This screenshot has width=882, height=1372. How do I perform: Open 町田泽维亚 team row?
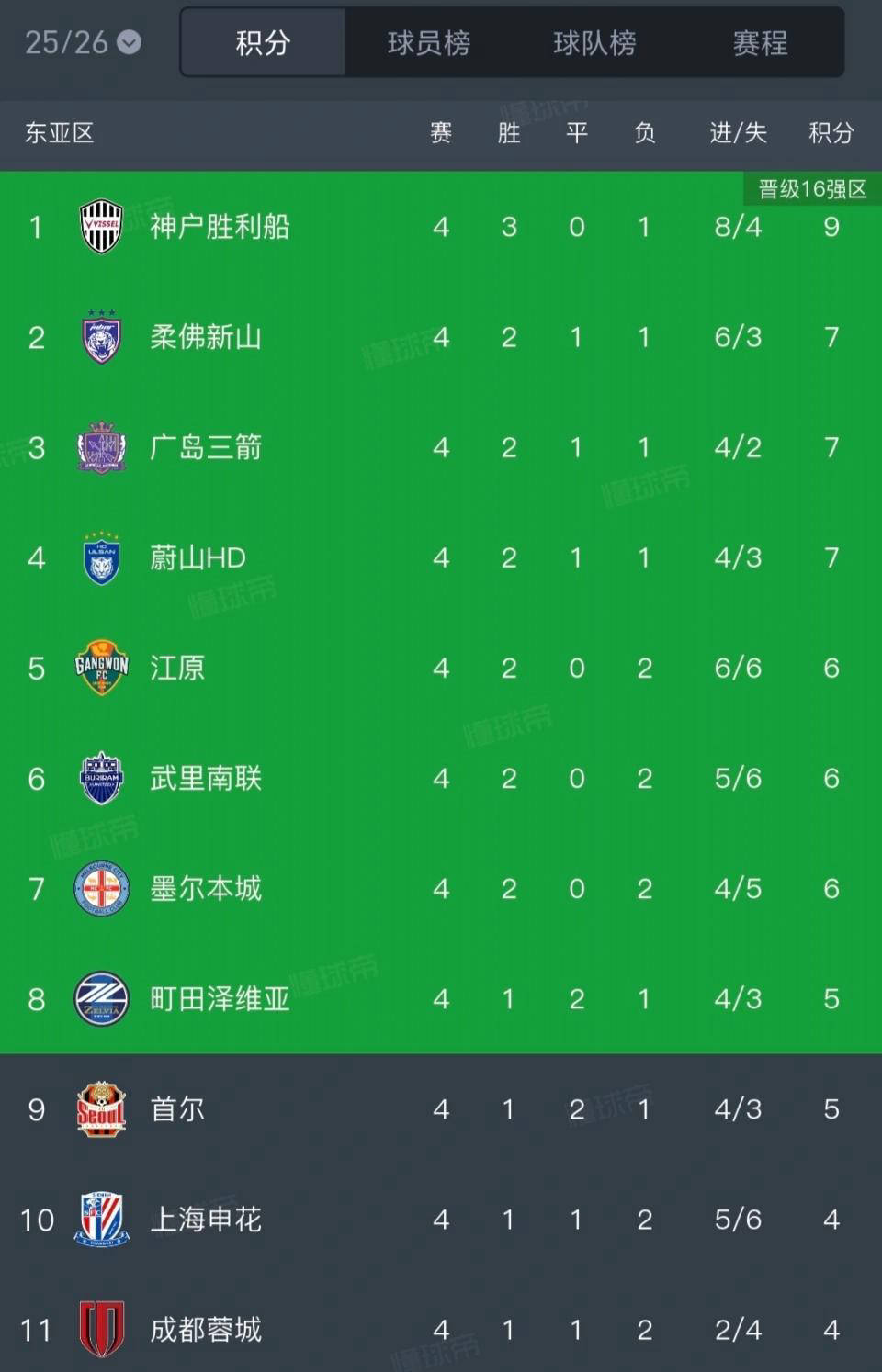[220, 998]
